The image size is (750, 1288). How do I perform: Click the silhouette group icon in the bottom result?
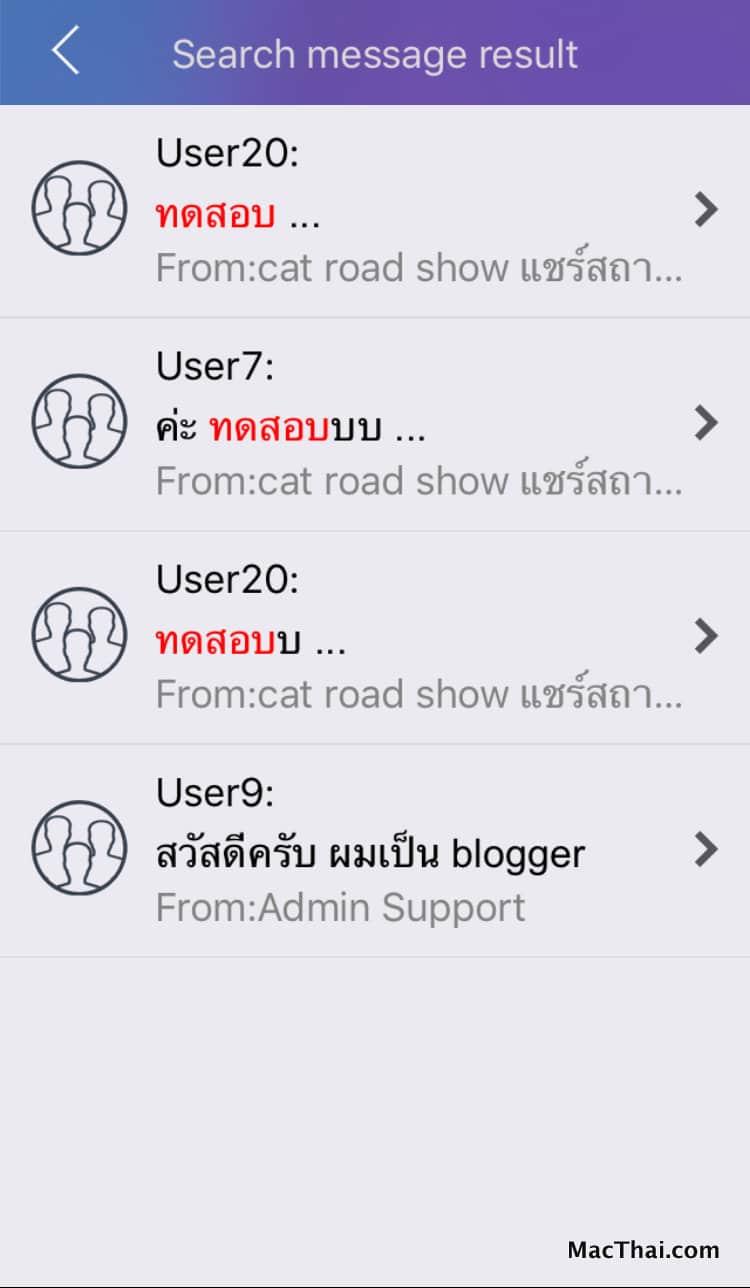79,849
